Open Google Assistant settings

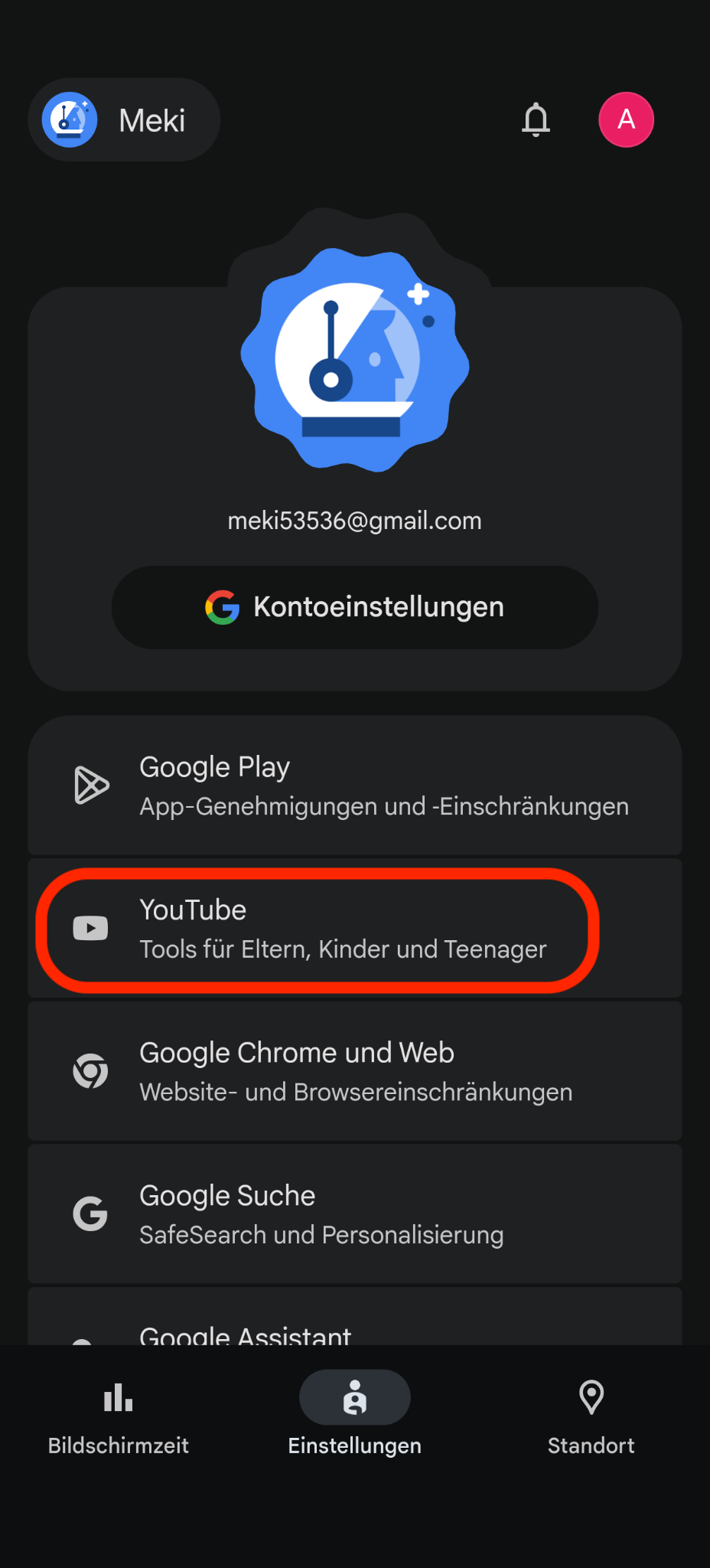[x=355, y=1329]
